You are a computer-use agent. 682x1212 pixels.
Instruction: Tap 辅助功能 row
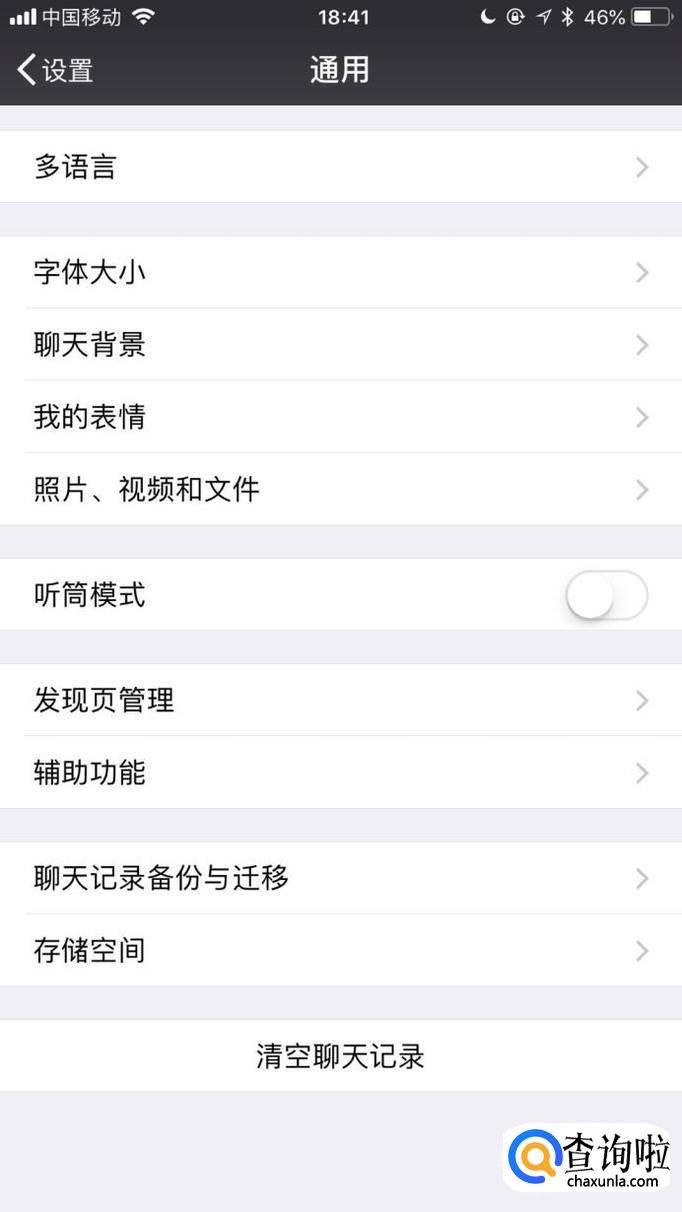click(x=340, y=773)
